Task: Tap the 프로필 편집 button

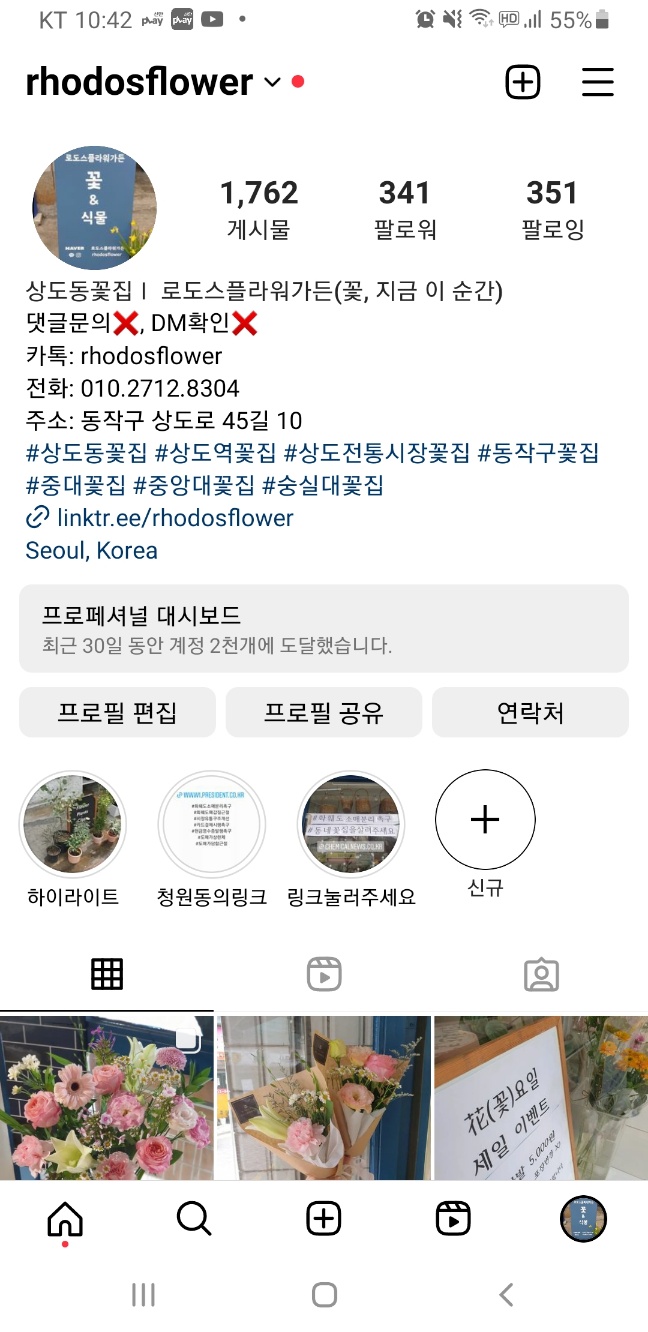Action: (117, 712)
